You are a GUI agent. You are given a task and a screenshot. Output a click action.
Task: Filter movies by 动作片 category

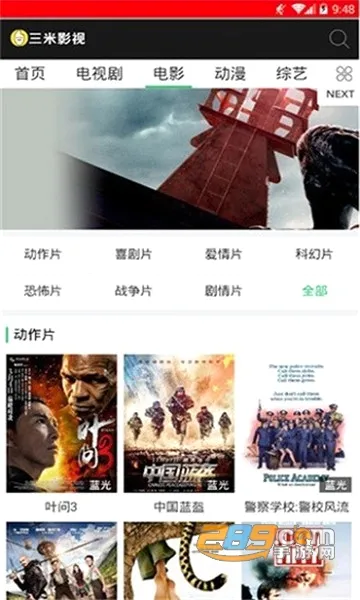(42, 254)
